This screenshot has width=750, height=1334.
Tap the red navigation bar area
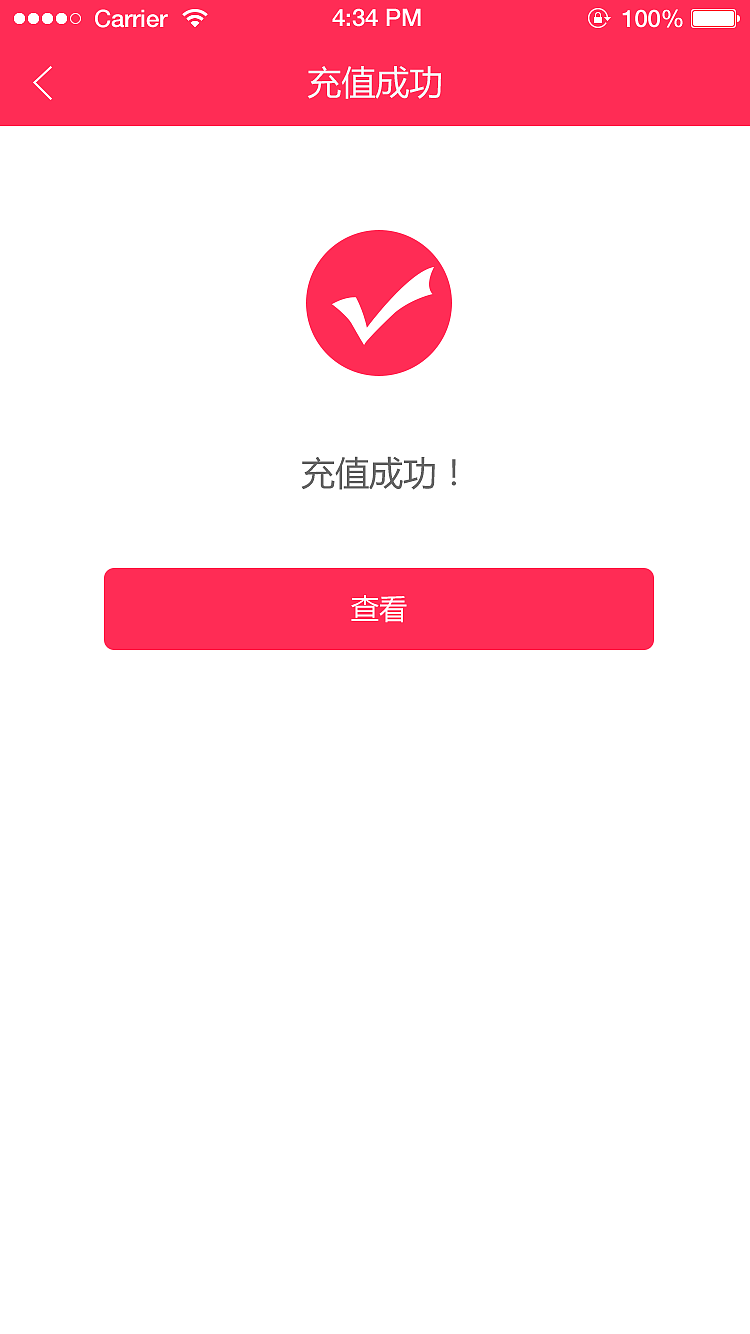(x=560, y=84)
